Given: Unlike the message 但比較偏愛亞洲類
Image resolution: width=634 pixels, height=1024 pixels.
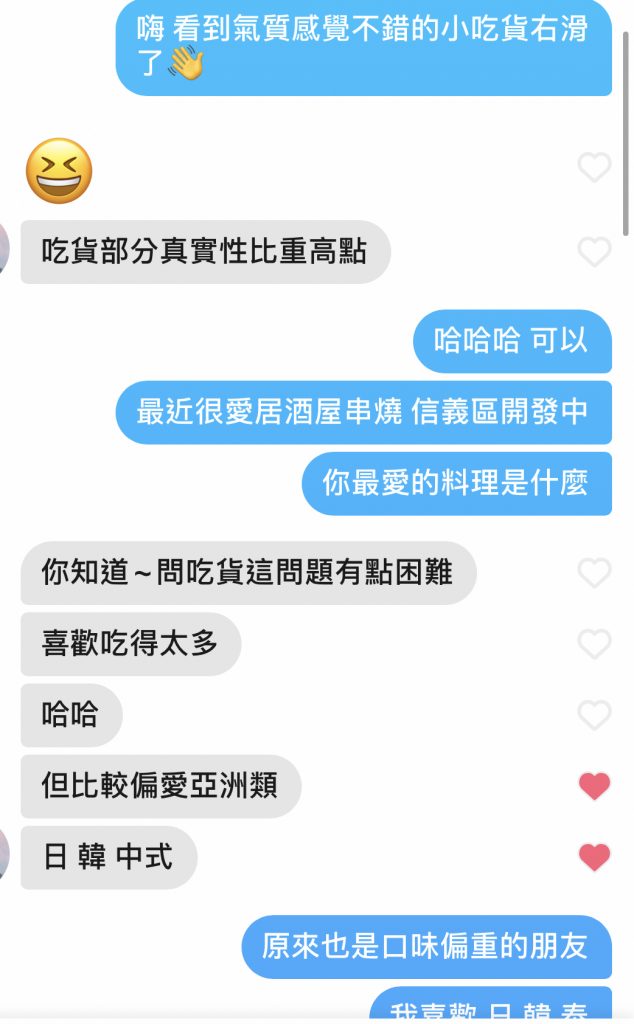Looking at the screenshot, I should [x=594, y=787].
